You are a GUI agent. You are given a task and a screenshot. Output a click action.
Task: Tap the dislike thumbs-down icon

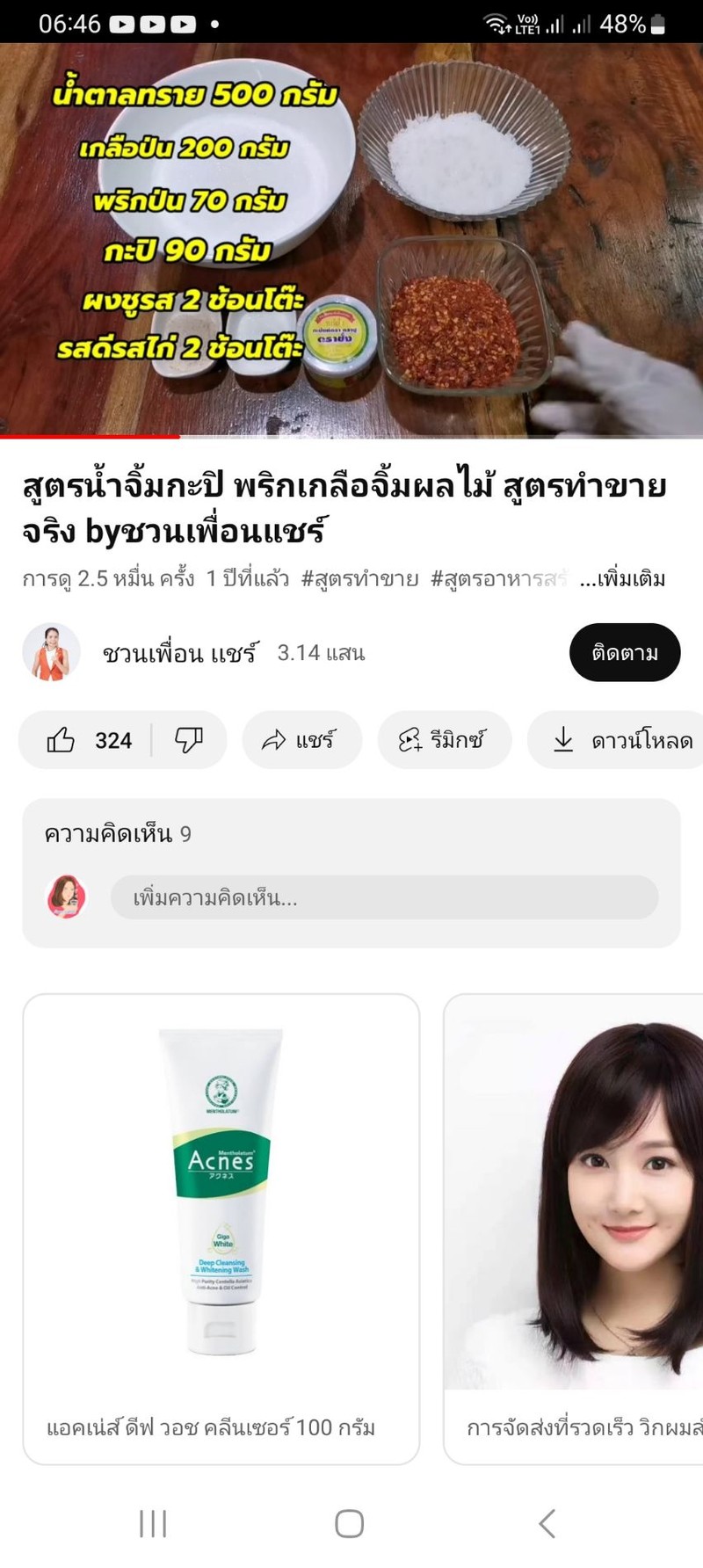190,740
